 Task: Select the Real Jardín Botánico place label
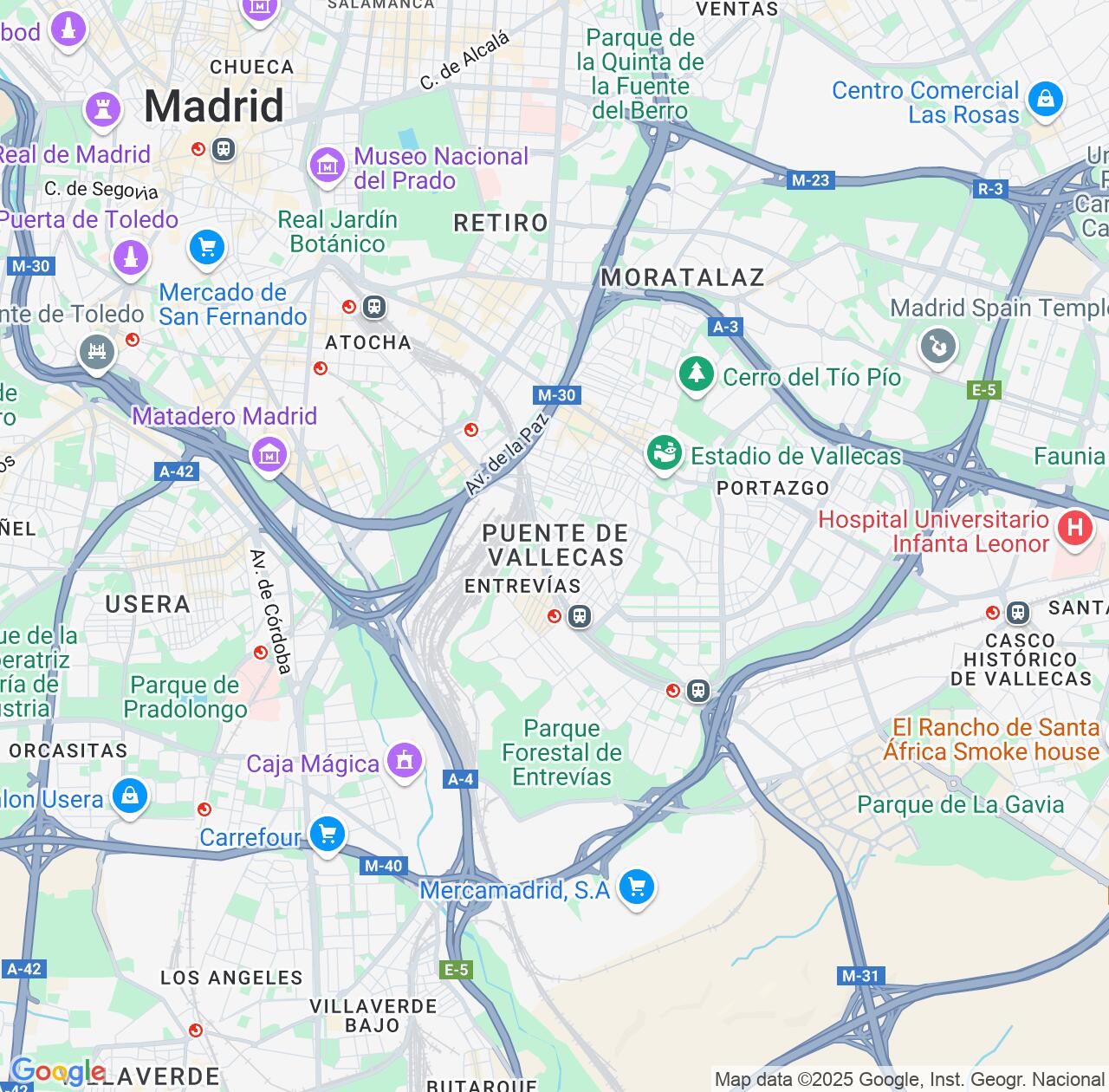[x=337, y=231]
